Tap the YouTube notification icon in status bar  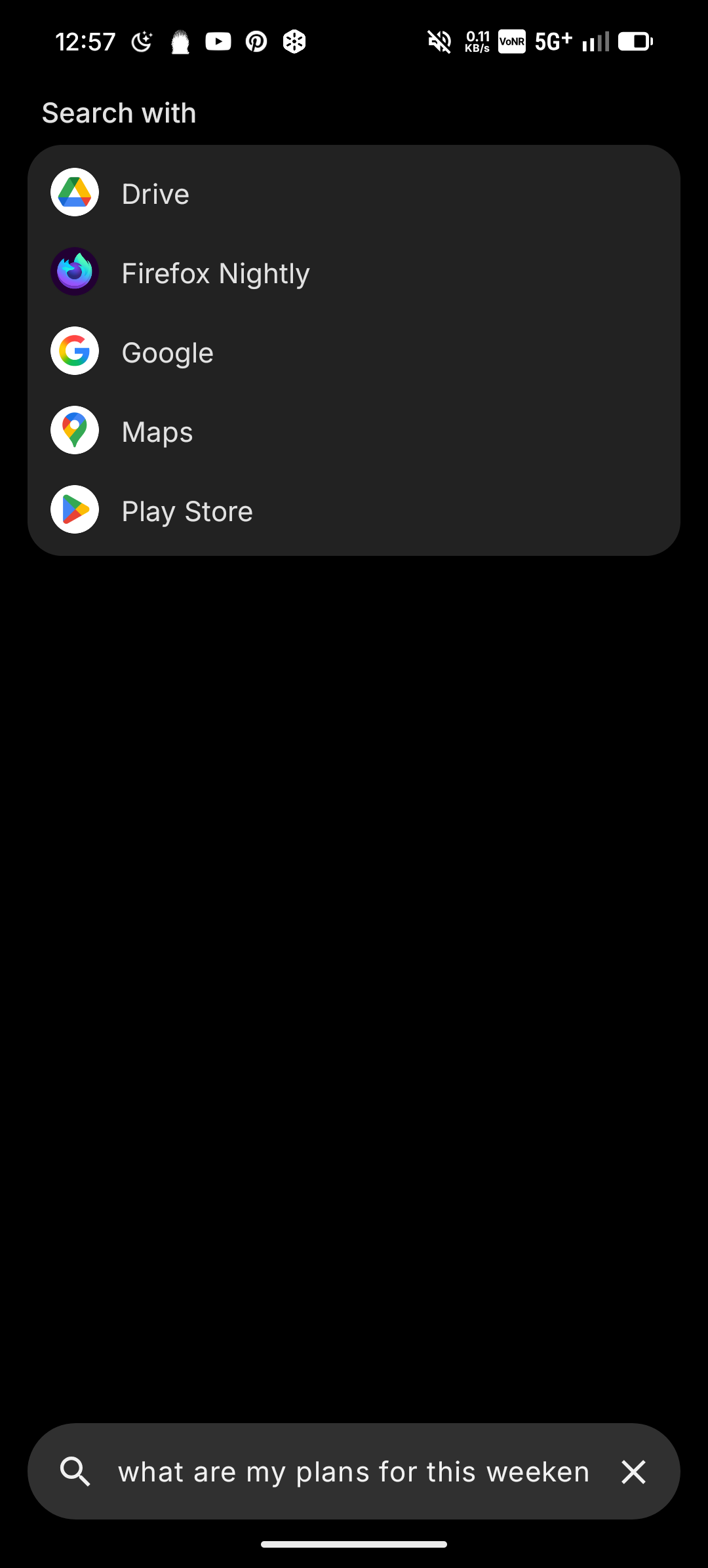(218, 41)
